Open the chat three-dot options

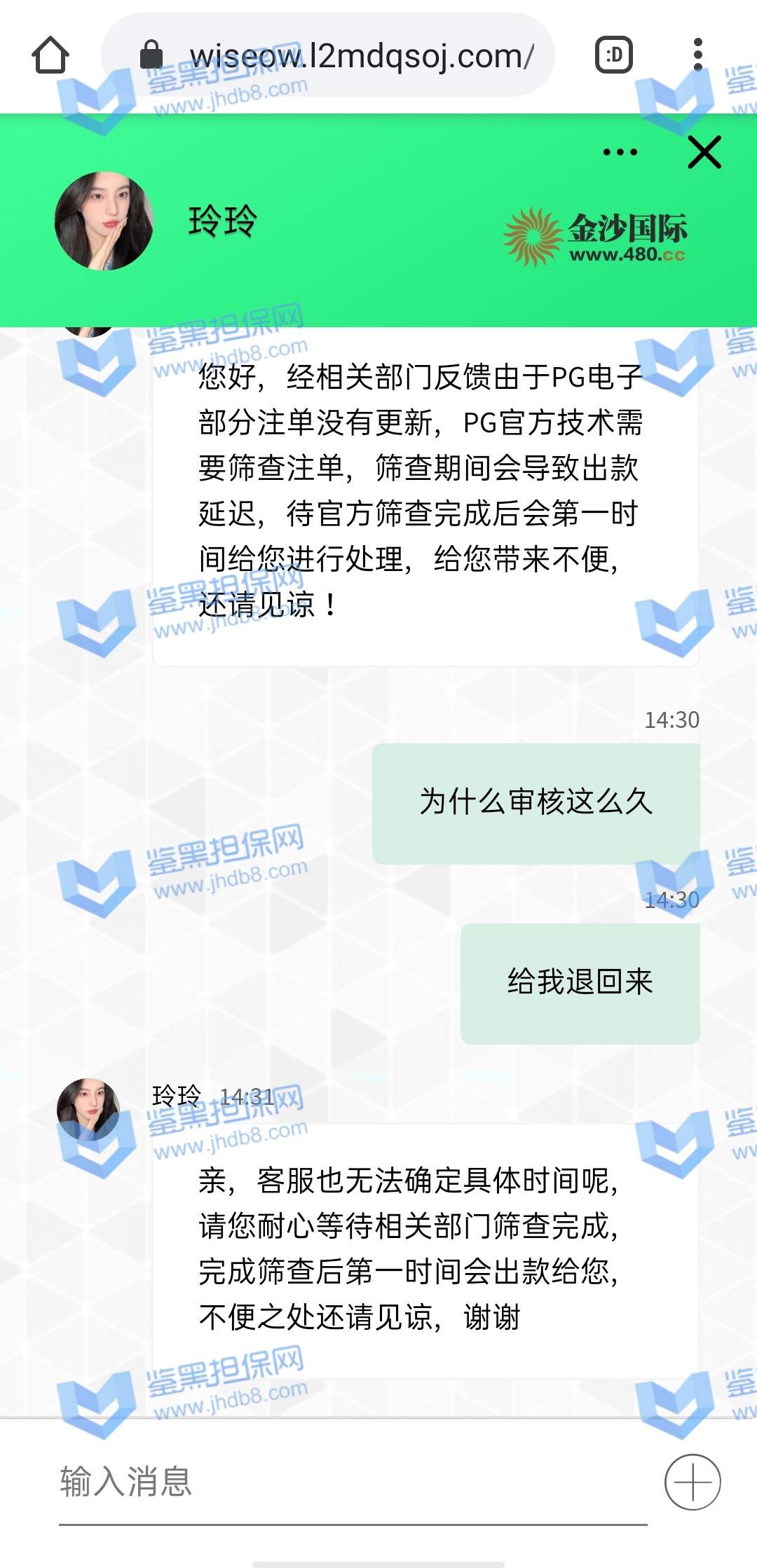(x=620, y=151)
